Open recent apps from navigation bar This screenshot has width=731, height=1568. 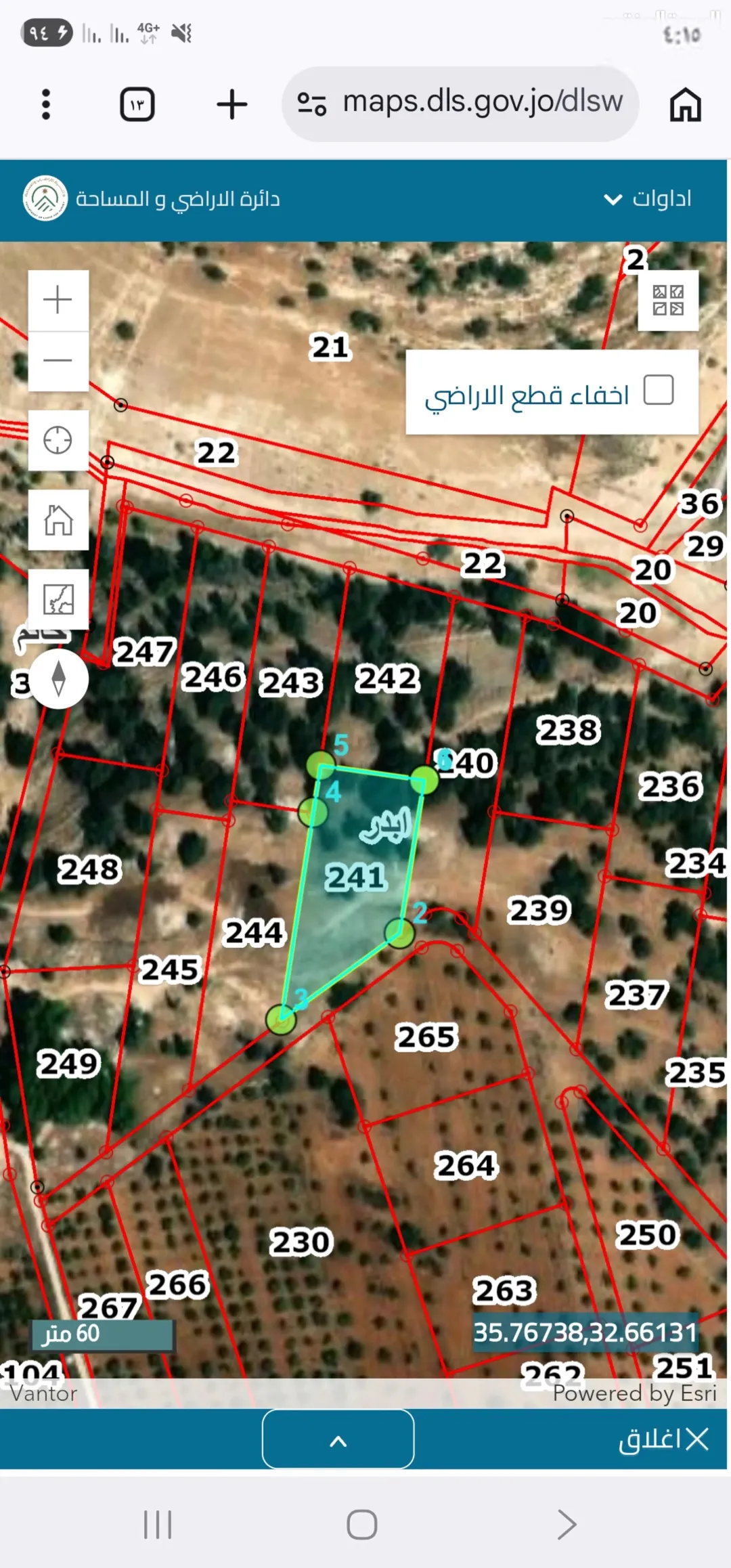tap(158, 1525)
